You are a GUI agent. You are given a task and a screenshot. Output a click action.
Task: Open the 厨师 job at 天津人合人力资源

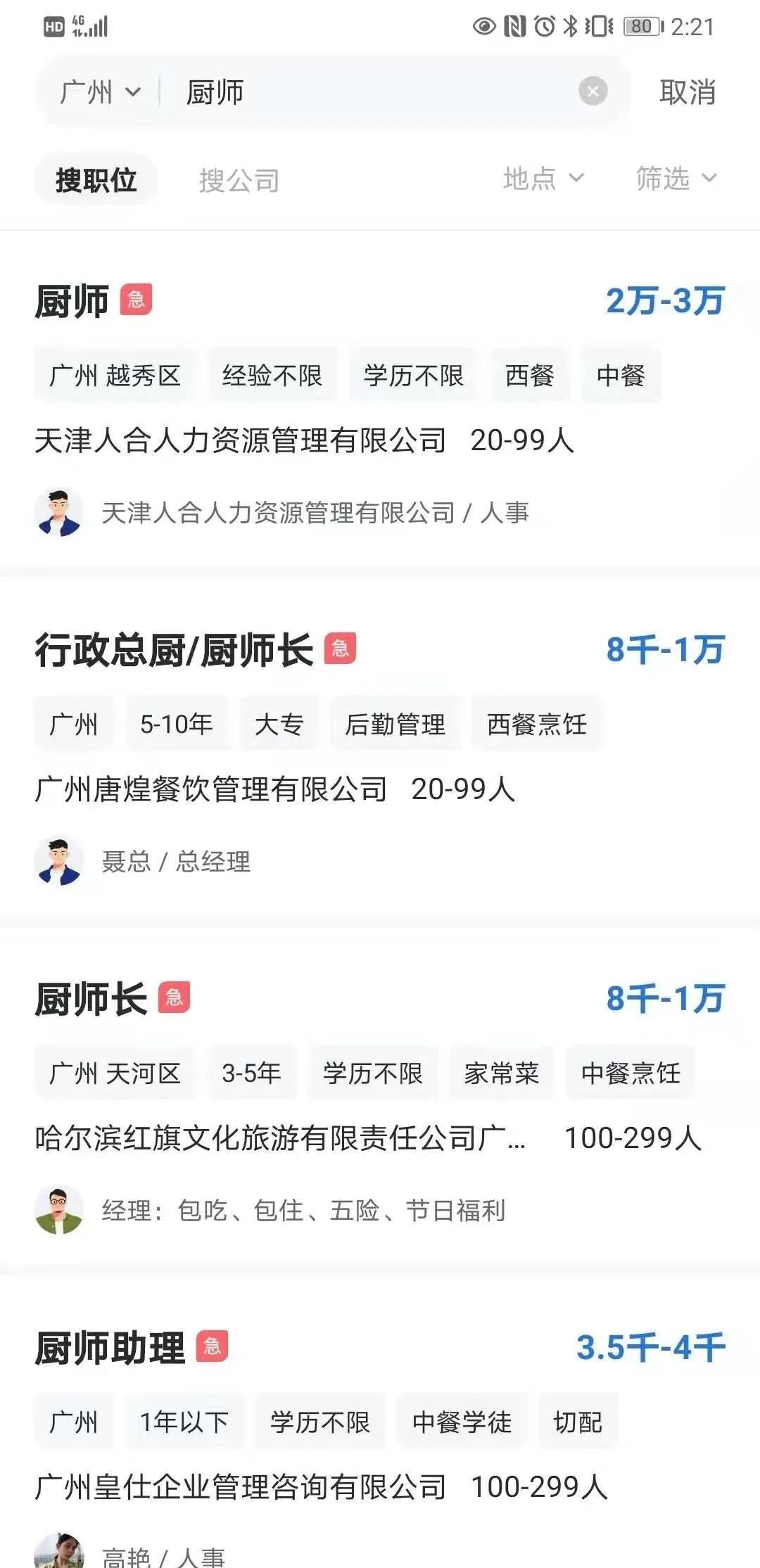(x=380, y=408)
